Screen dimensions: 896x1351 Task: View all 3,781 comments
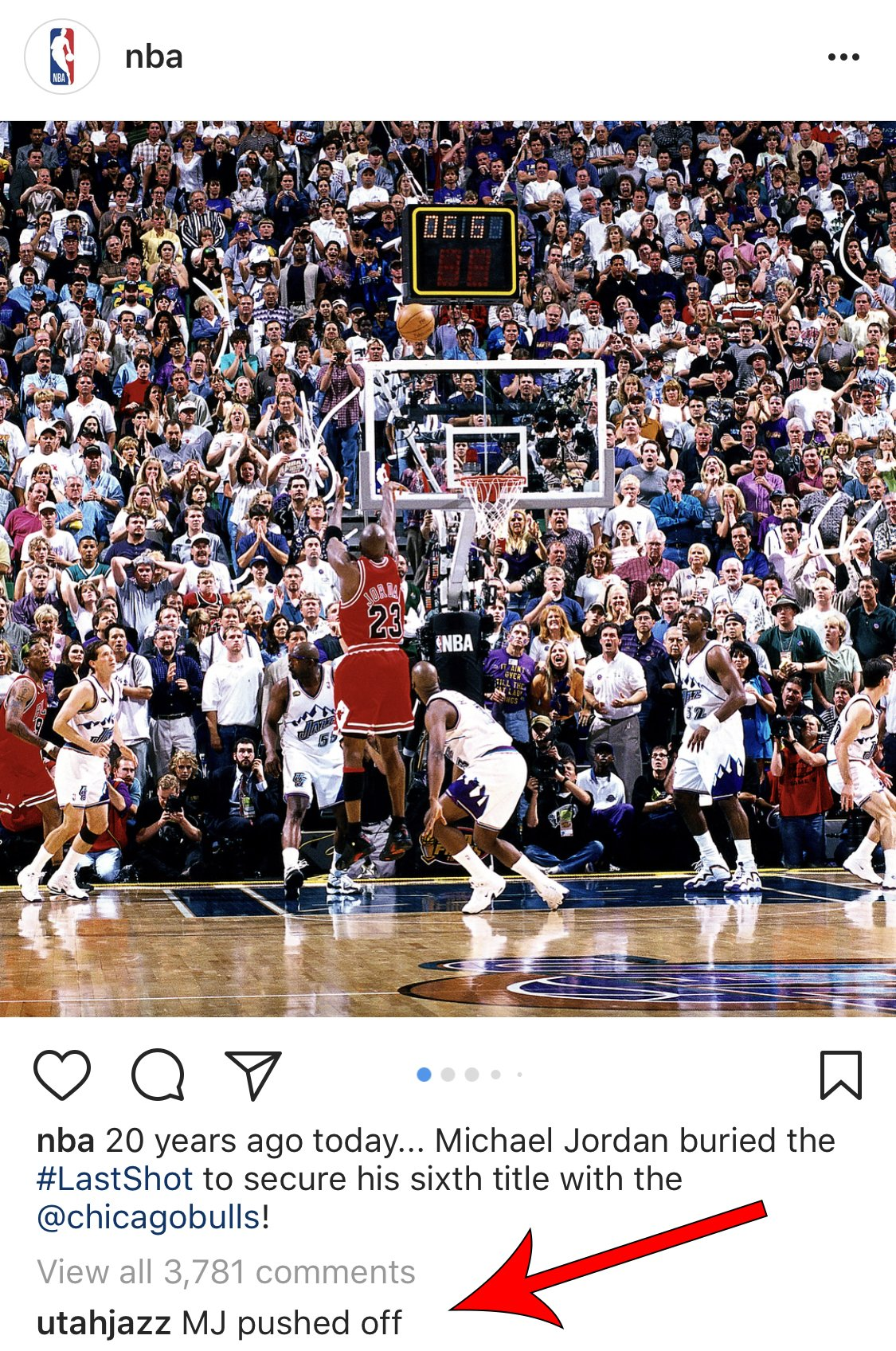pos(226,1272)
